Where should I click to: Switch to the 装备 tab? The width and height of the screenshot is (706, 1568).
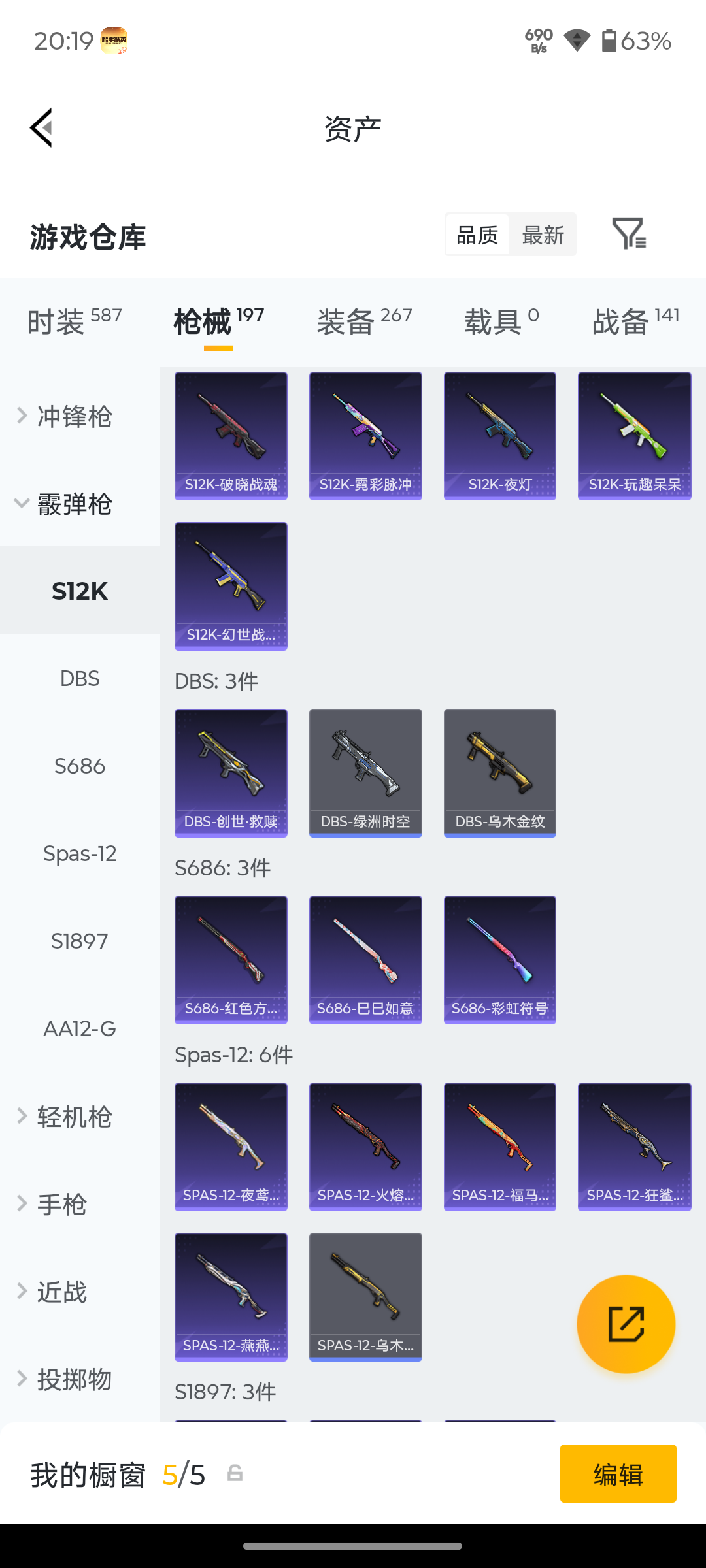click(x=364, y=321)
